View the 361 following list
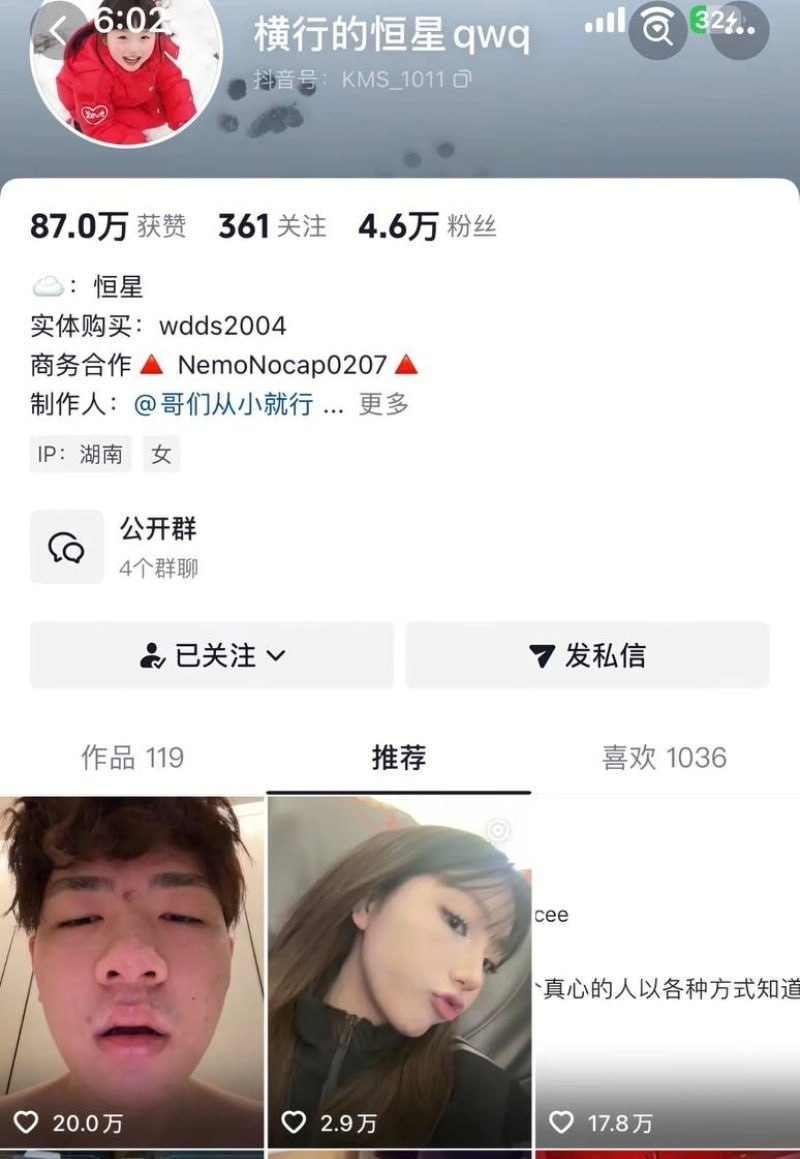The image size is (800, 1159). coord(272,227)
